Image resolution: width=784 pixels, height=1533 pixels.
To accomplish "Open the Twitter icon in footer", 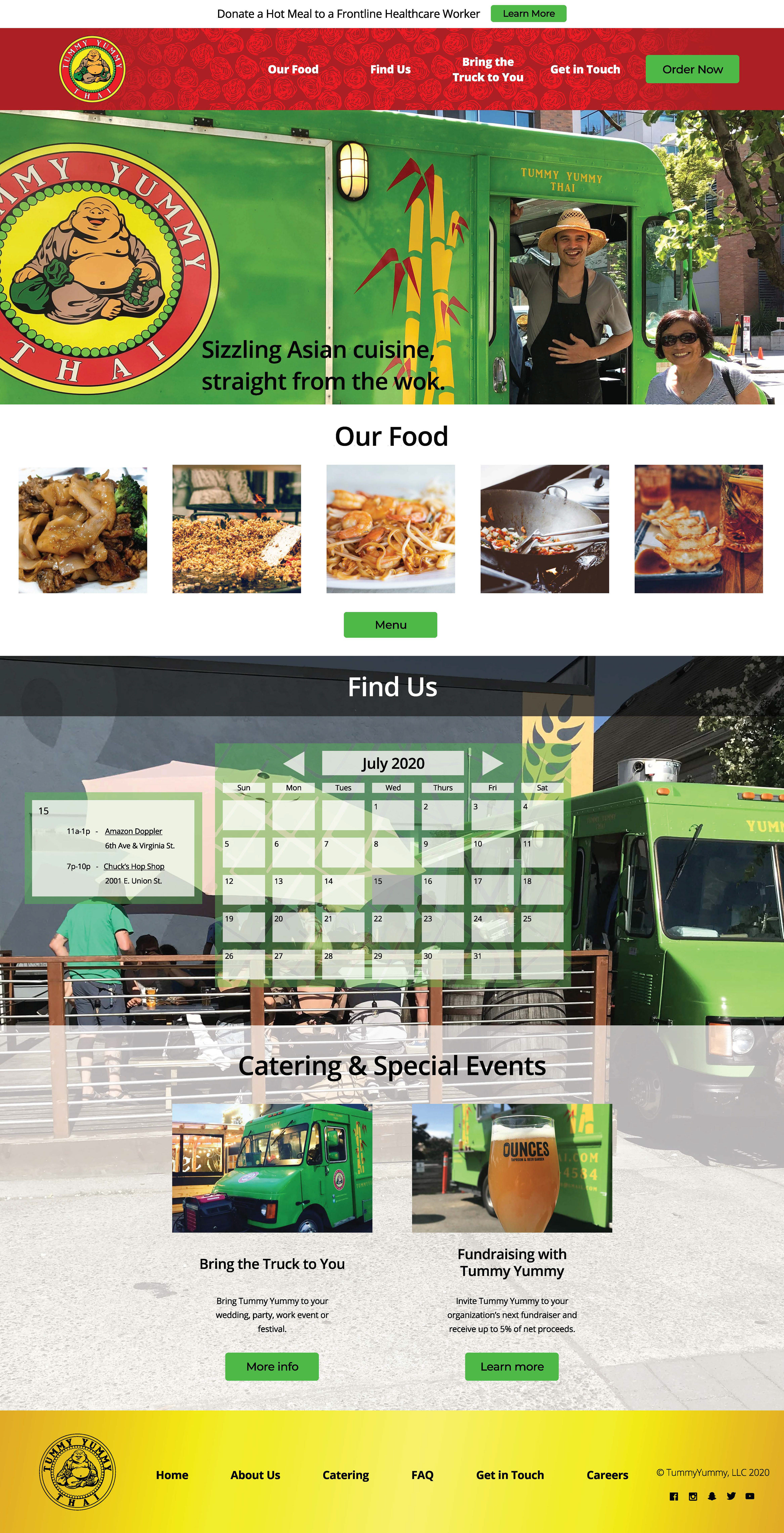I will 731,1496.
